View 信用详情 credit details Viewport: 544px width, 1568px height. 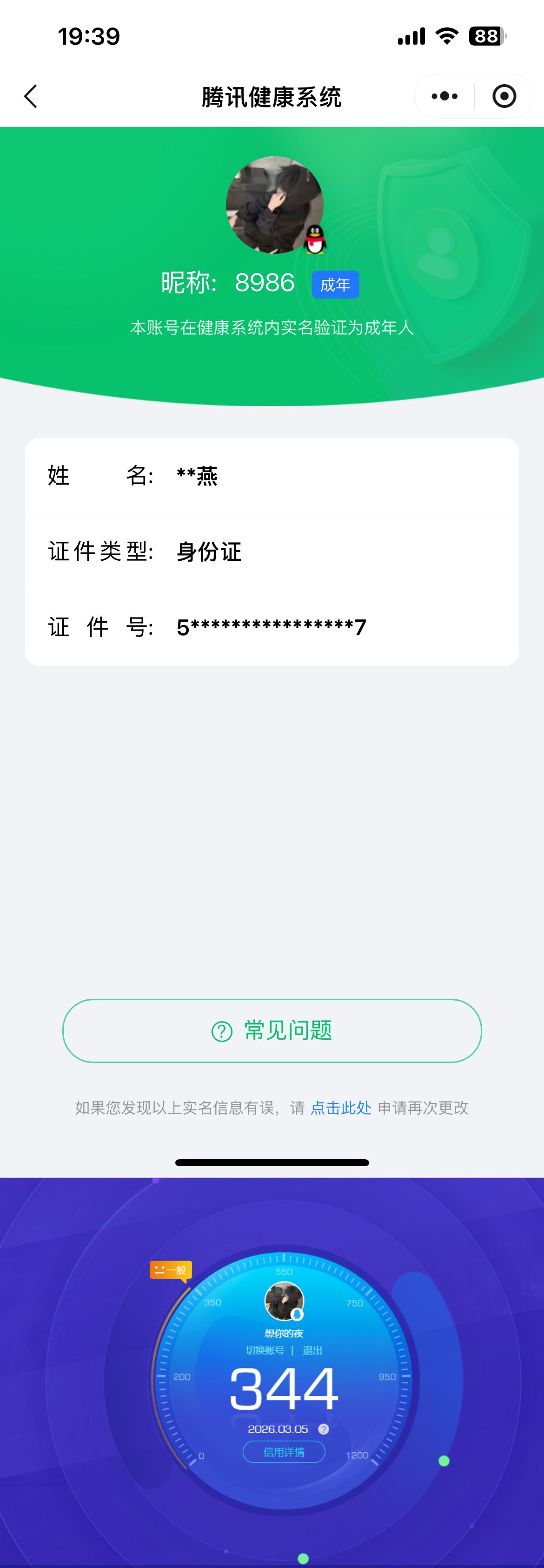[284, 1452]
